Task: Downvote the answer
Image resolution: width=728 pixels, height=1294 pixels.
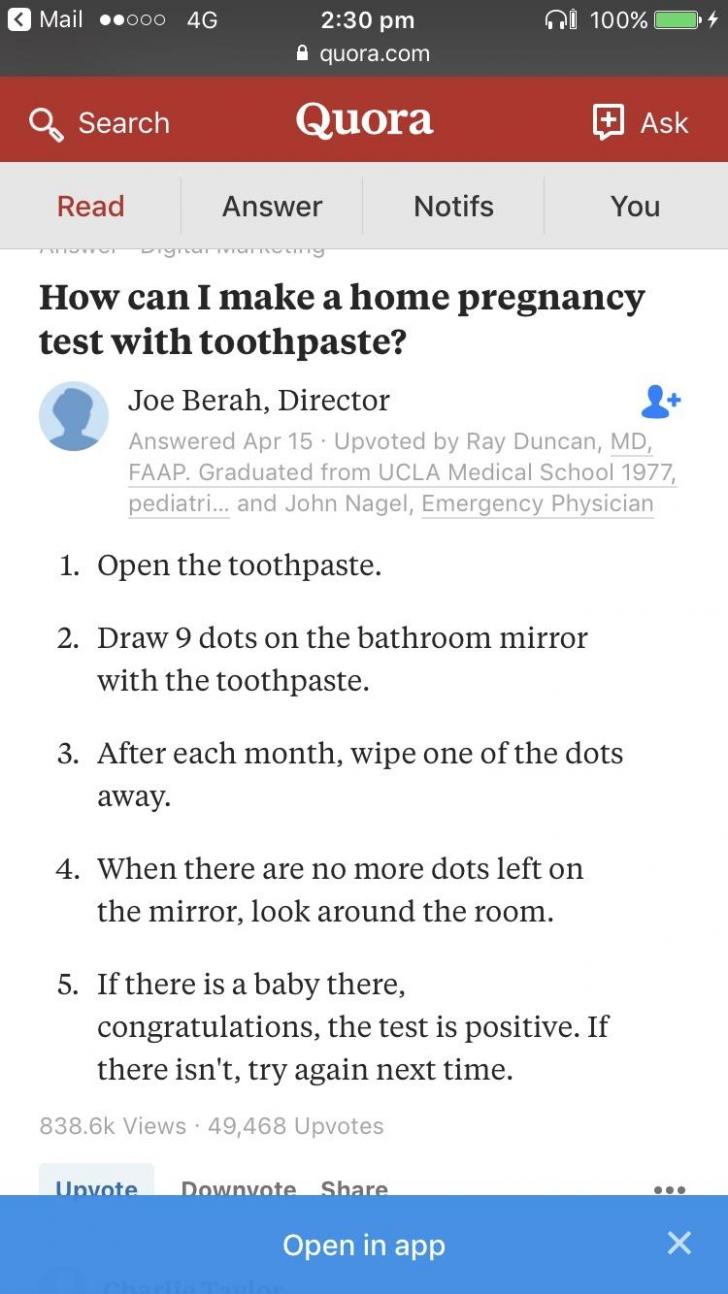Action: click(238, 1189)
